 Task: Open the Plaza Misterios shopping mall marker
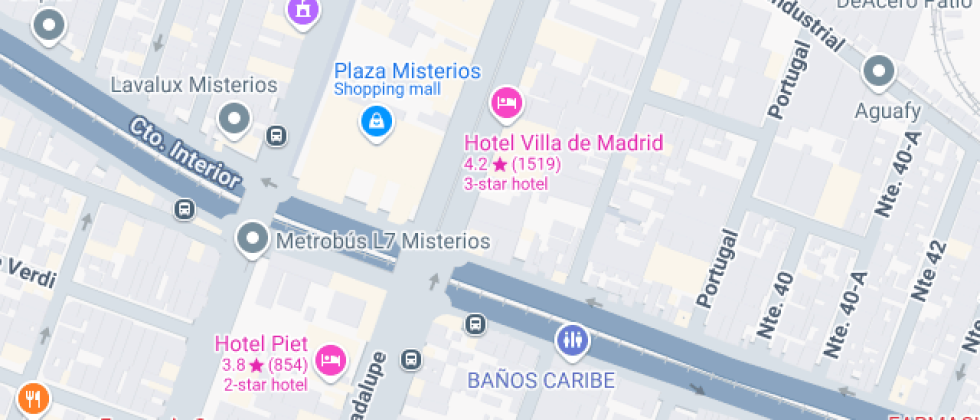376,122
